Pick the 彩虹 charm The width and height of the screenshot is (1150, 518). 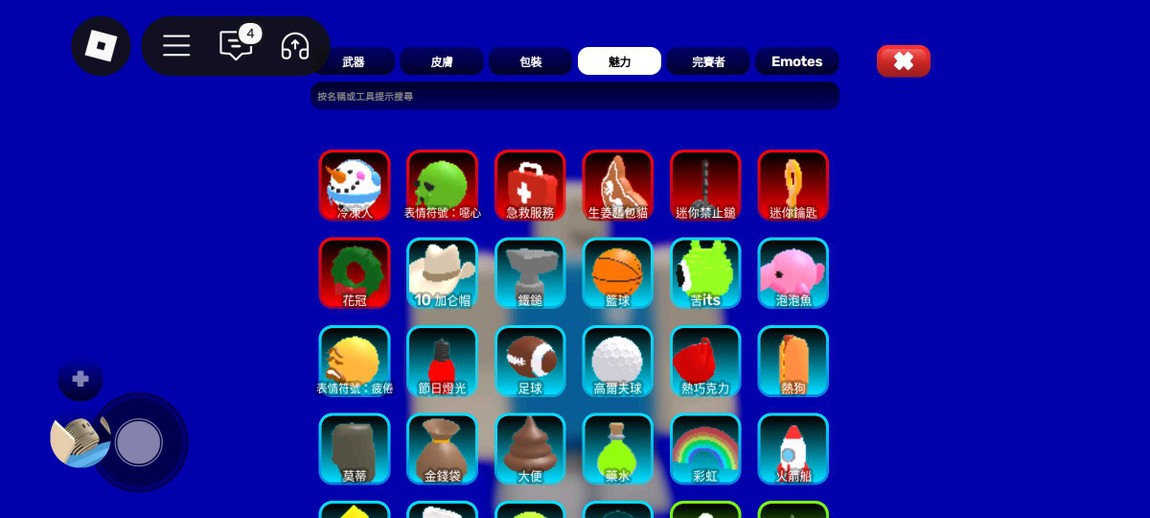pyautogui.click(x=706, y=448)
